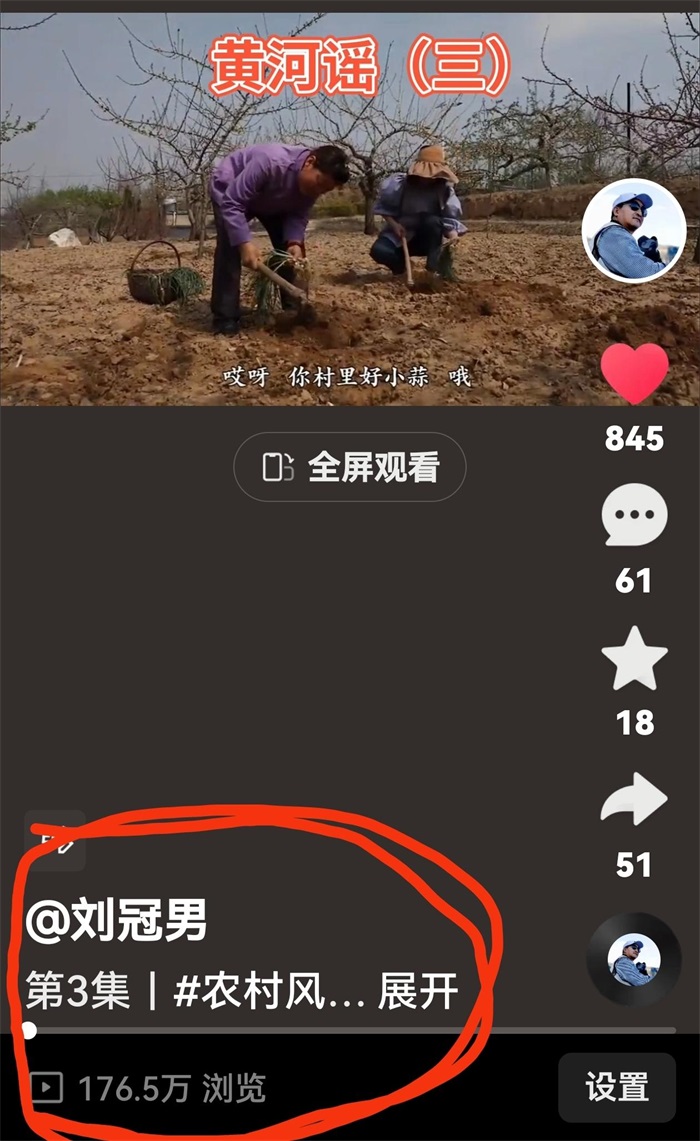
Task: Expand the caption with 展开
Action: click(x=418, y=992)
